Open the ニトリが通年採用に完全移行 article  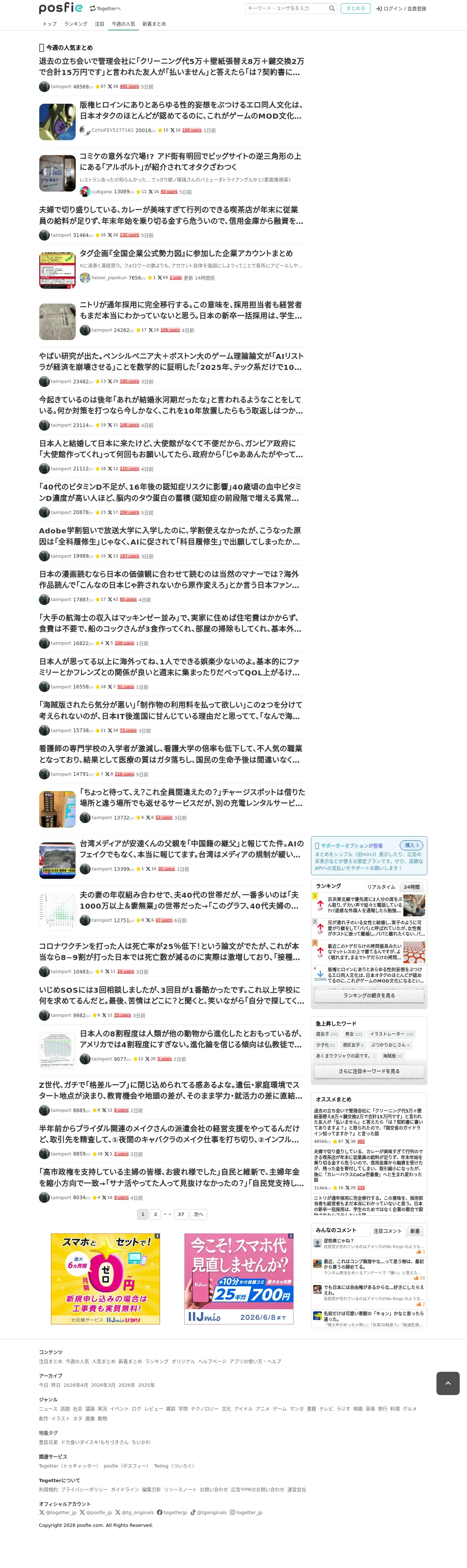click(190, 310)
